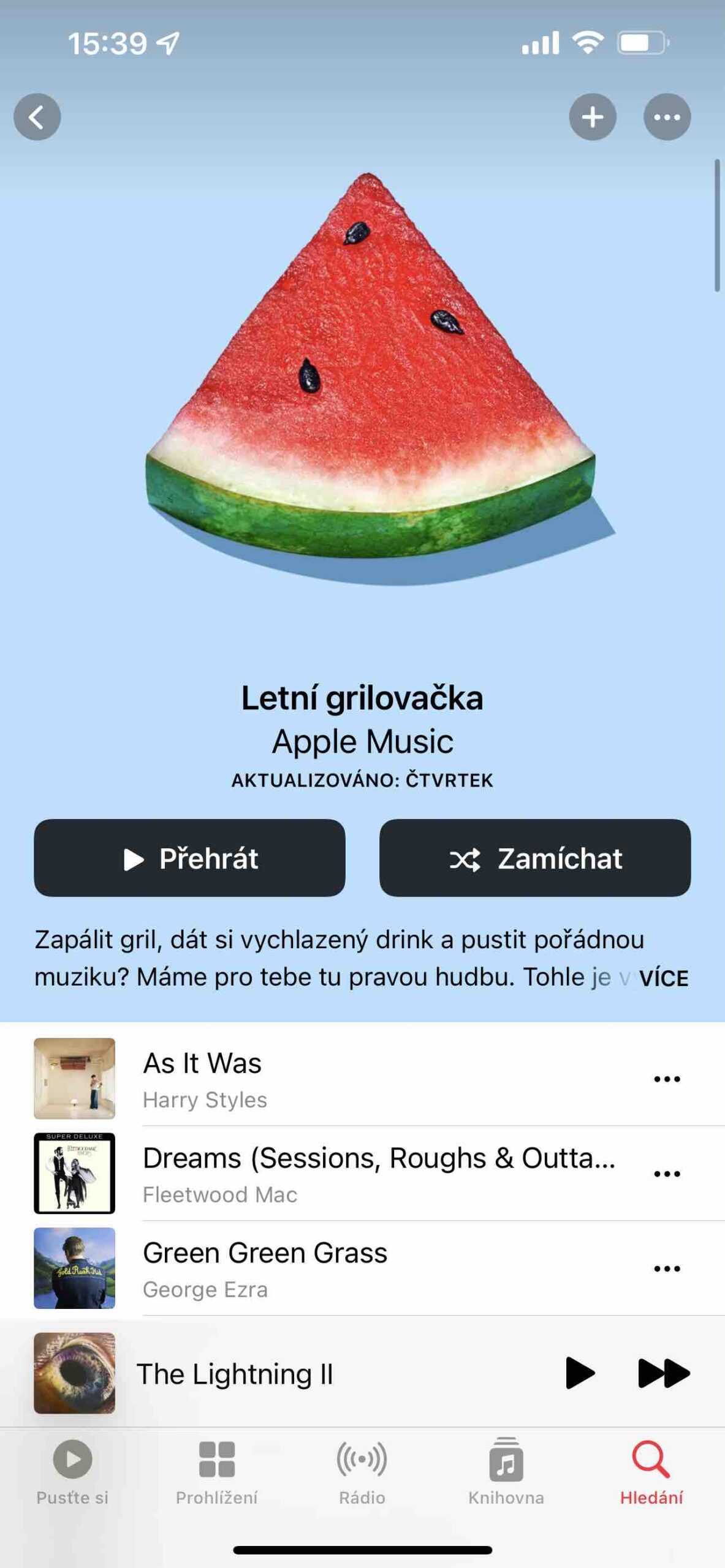Open options for Green Green Grass
The image size is (725, 1568).
(x=667, y=1267)
